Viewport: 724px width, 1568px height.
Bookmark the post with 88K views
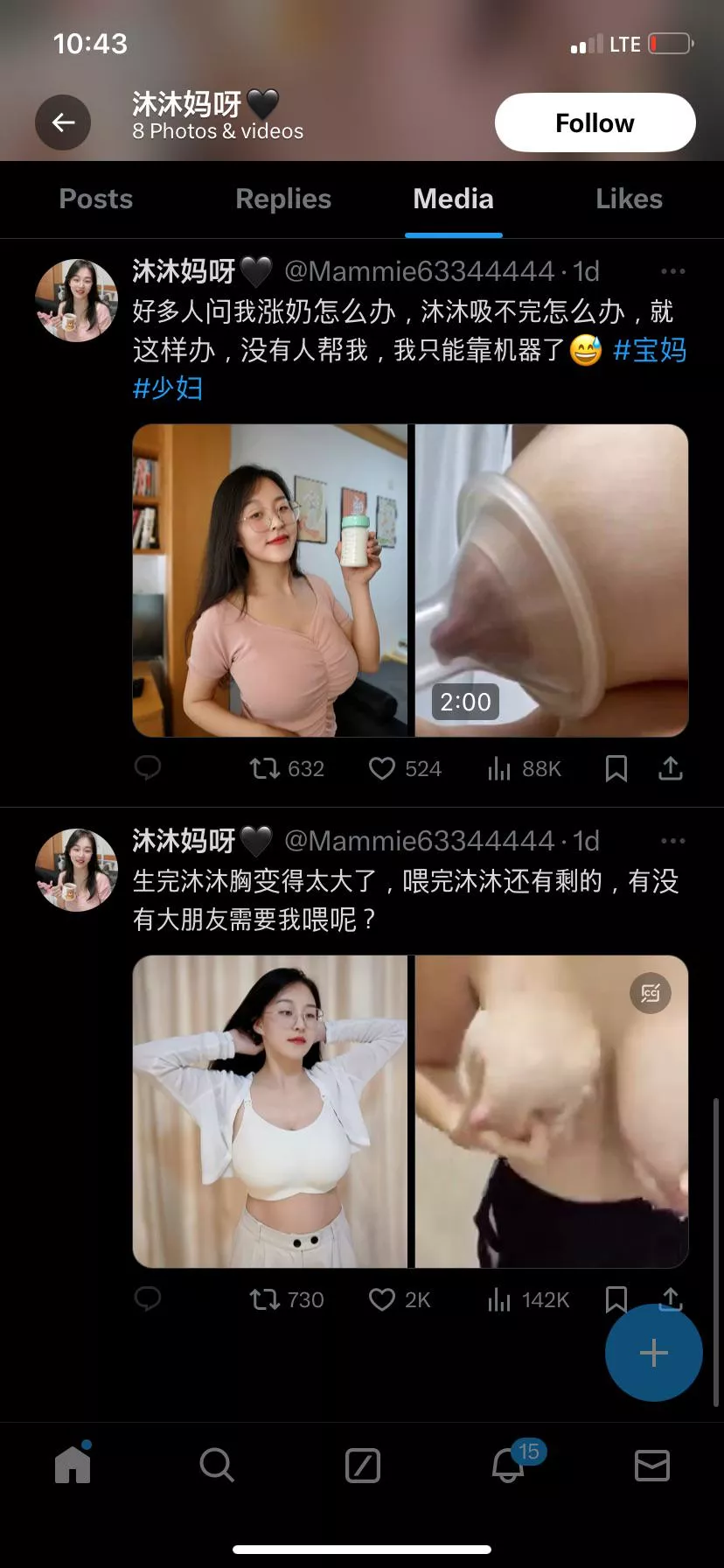pos(616,769)
